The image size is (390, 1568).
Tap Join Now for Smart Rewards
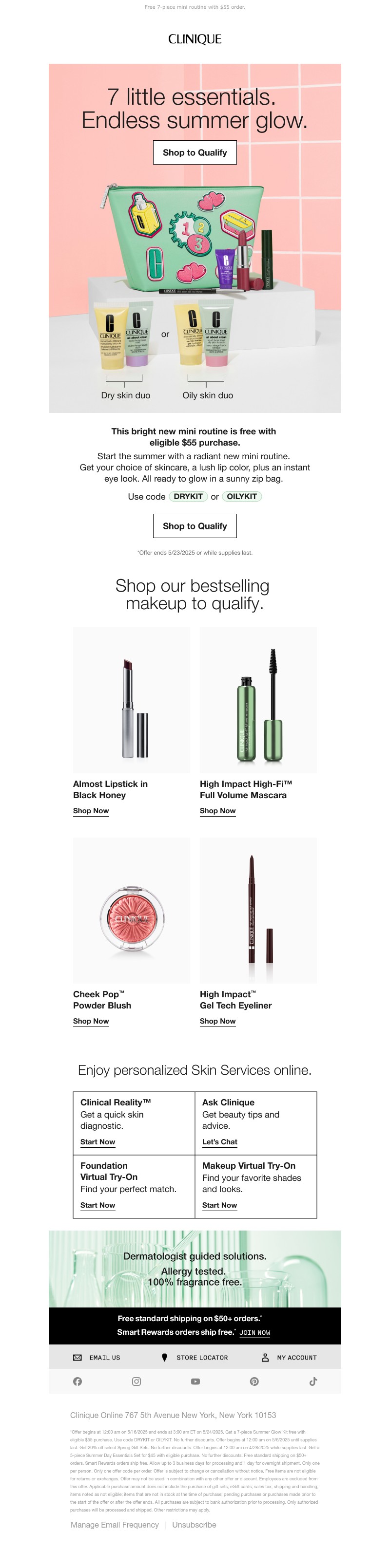(x=254, y=1332)
